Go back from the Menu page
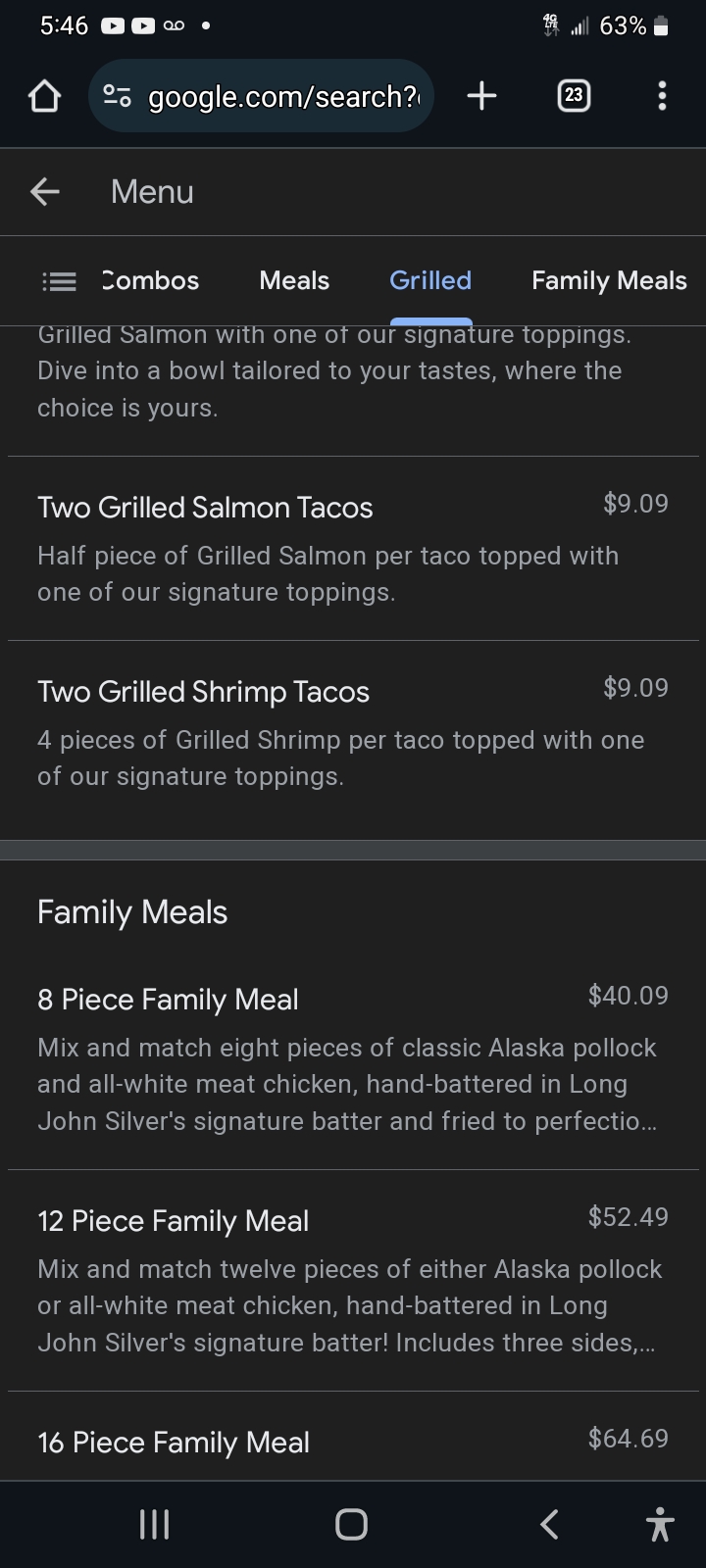 (x=45, y=192)
